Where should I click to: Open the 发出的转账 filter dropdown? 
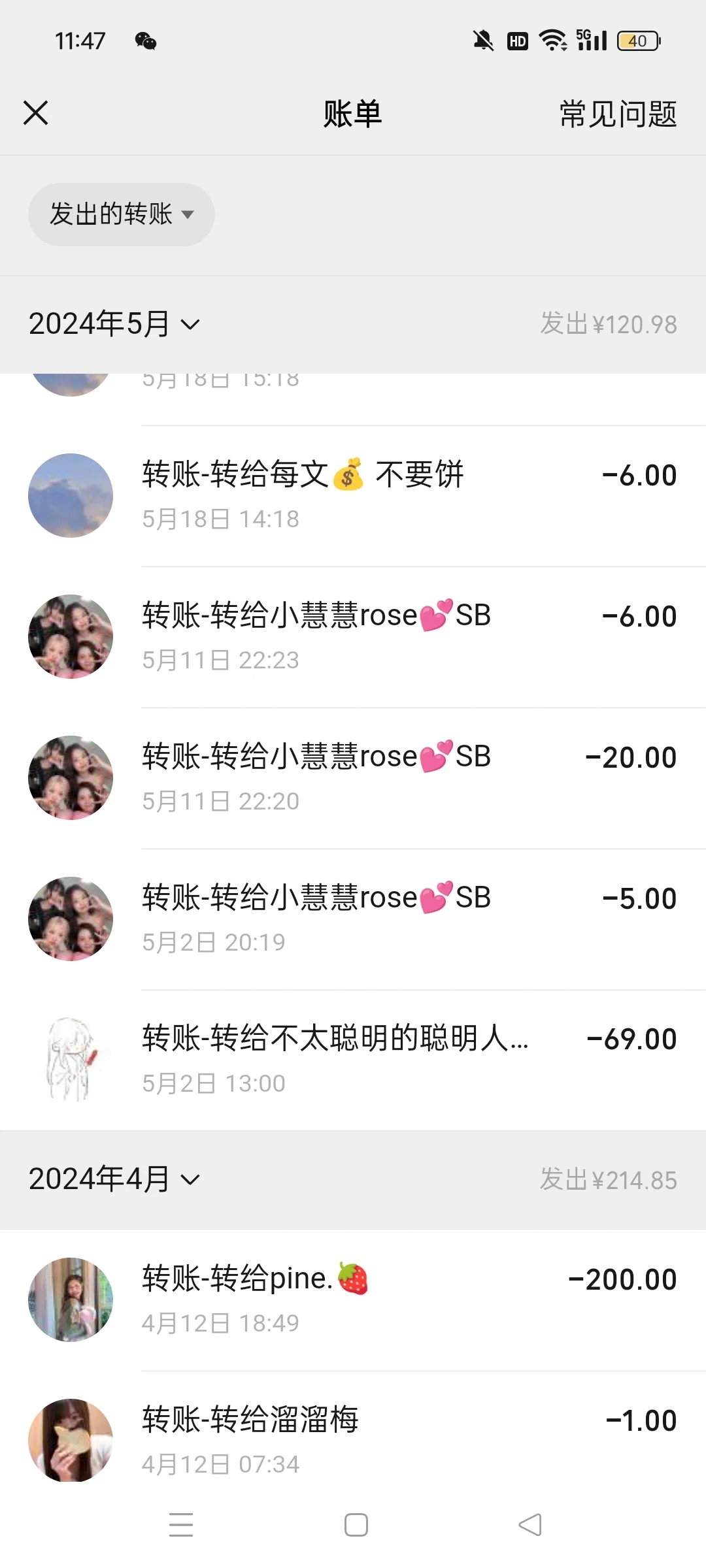pos(122,214)
